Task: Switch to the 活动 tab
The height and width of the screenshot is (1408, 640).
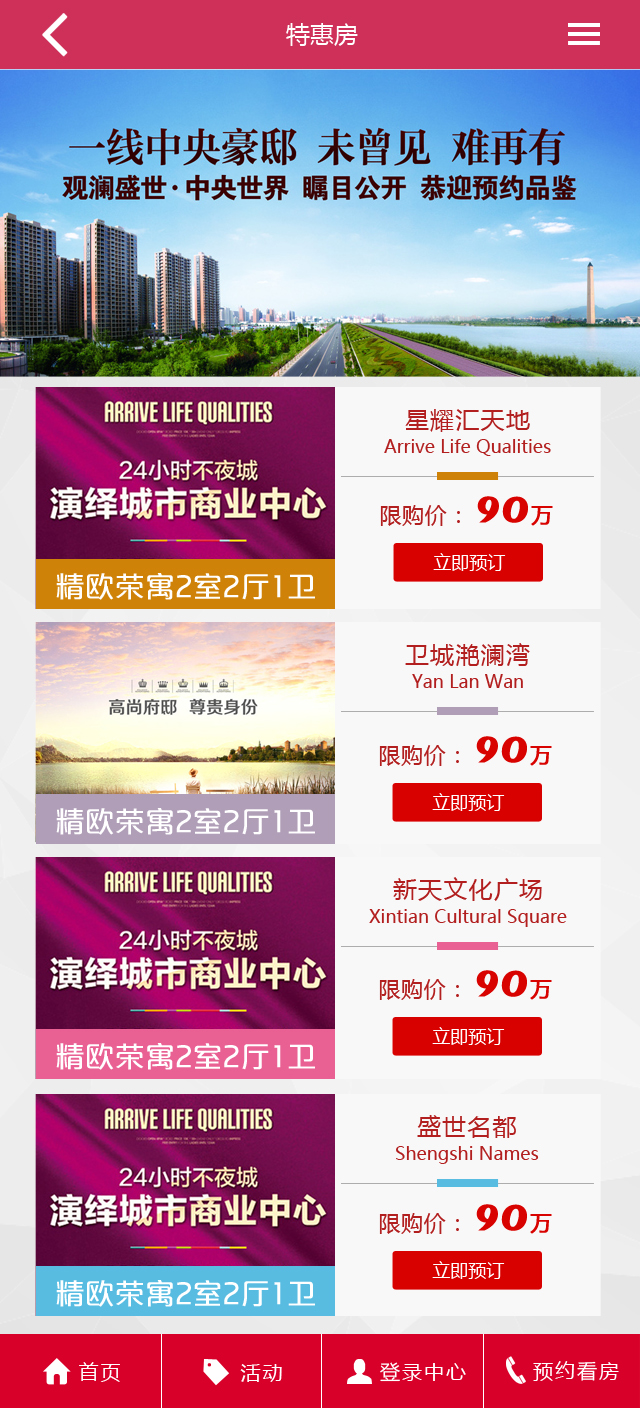Action: (x=242, y=1372)
